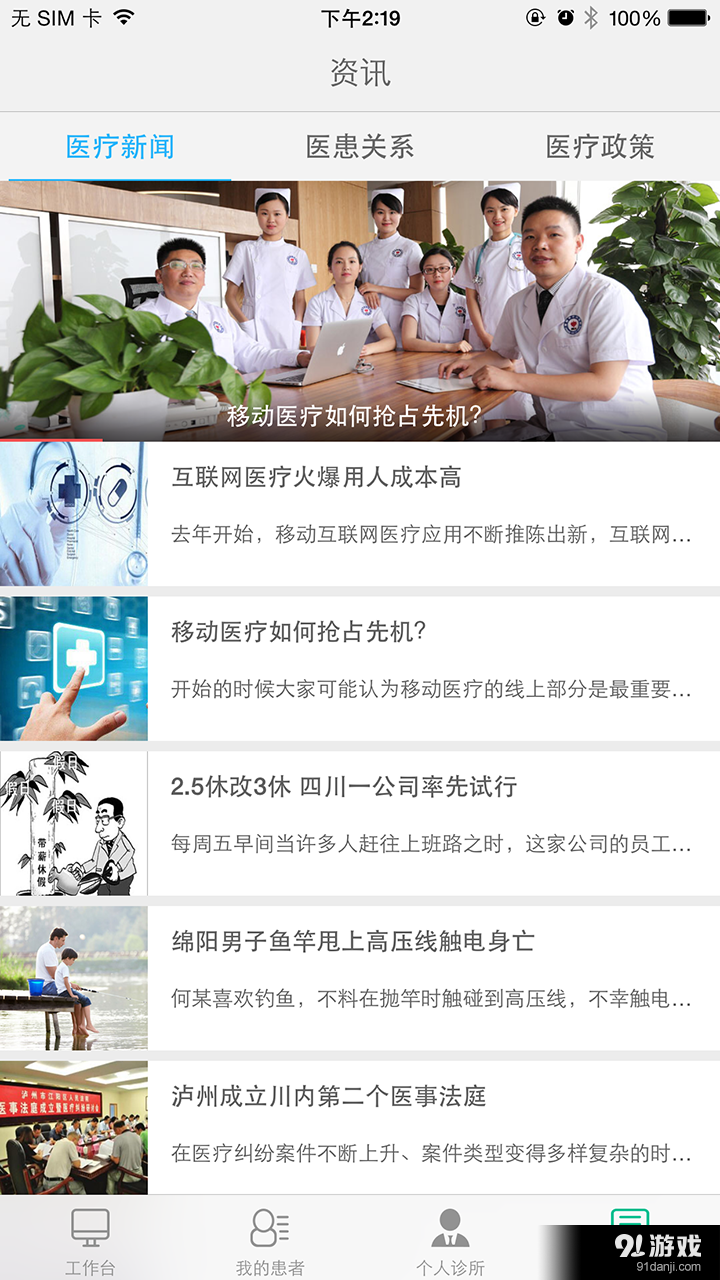This screenshot has height=1280, width=720.
Task: Switch to the 医患关系 tab
Action: pyautogui.click(x=360, y=146)
